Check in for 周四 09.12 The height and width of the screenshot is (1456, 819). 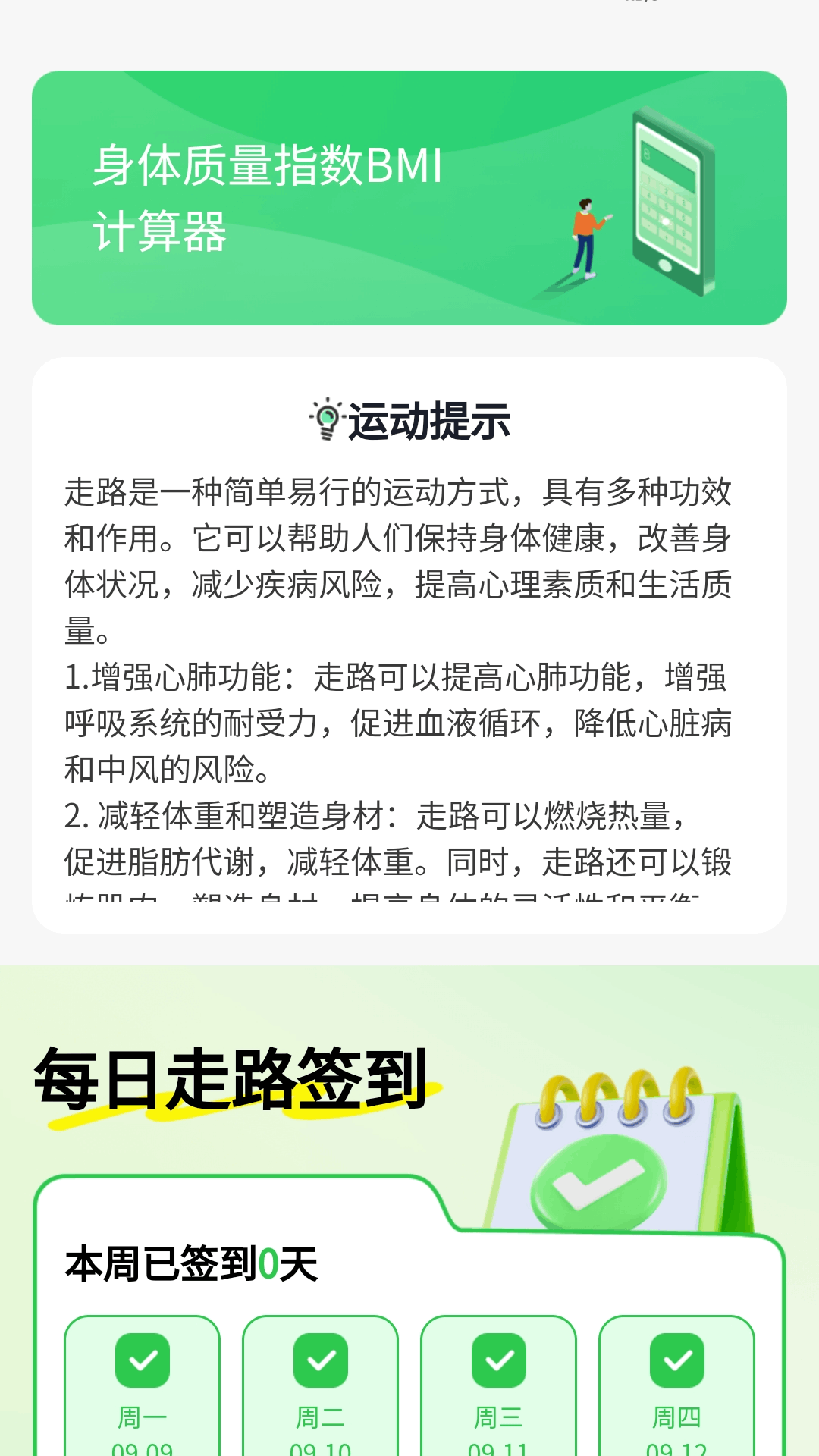pyautogui.click(x=677, y=1385)
